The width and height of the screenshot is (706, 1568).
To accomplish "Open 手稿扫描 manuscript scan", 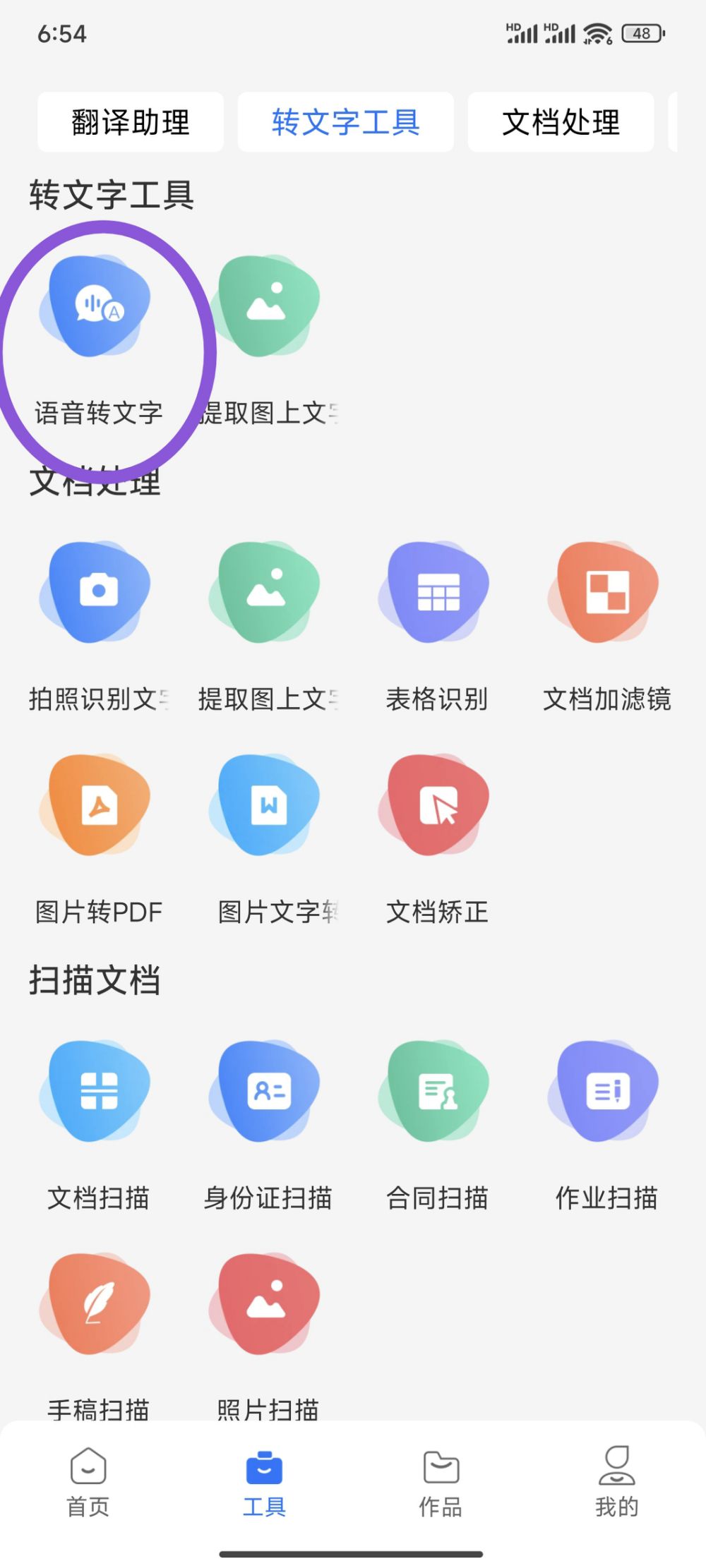I will coord(98,1305).
